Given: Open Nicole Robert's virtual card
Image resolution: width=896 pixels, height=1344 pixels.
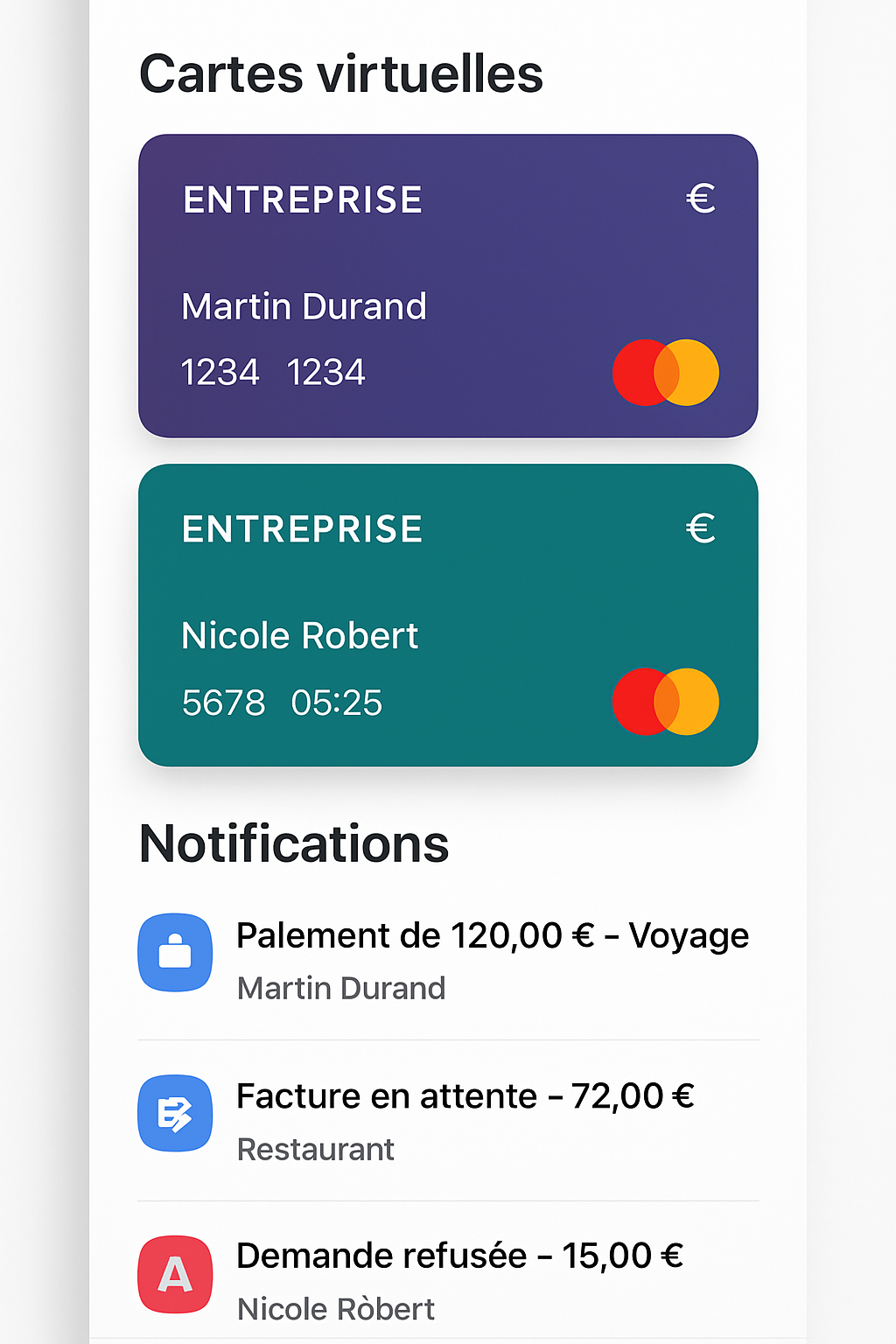Looking at the screenshot, I should click(448, 614).
